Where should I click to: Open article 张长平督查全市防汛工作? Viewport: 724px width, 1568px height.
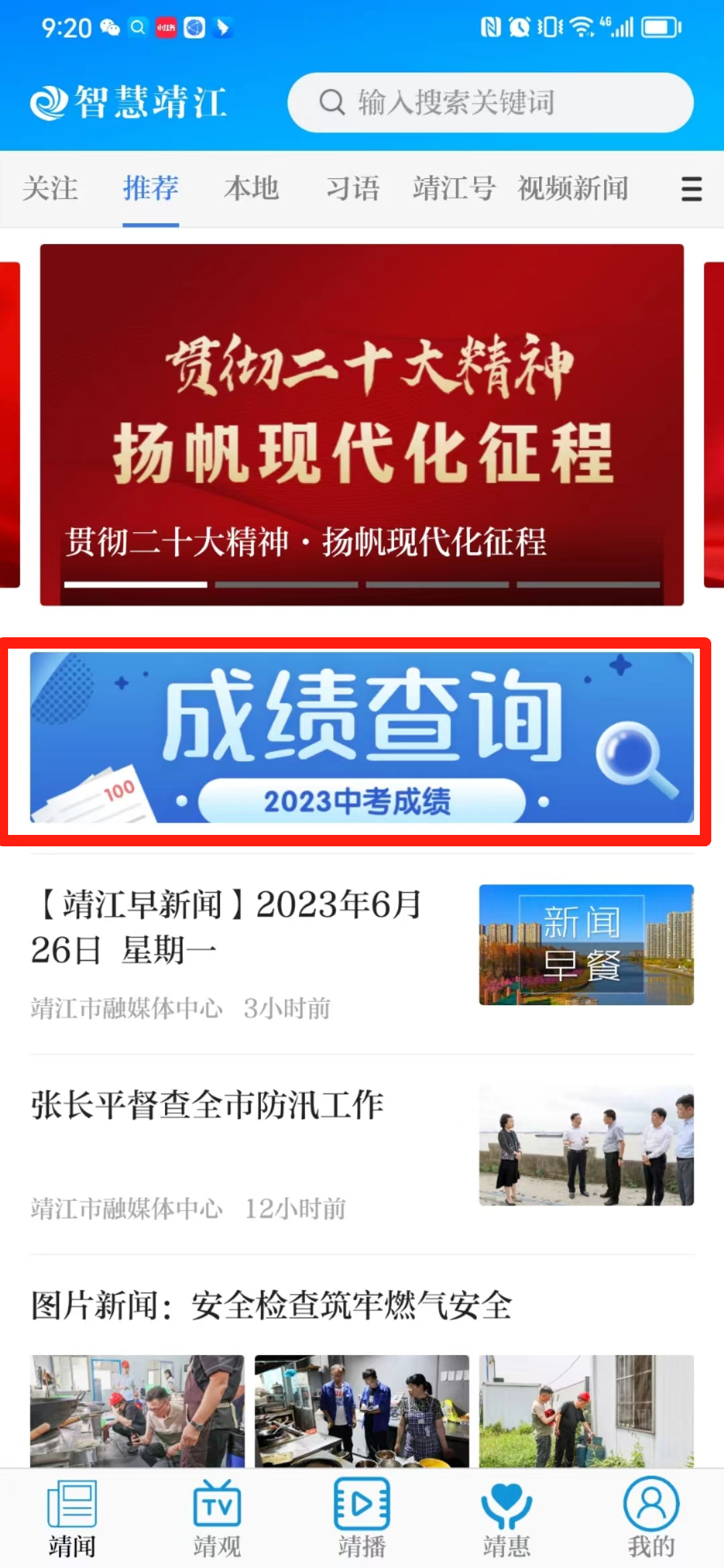[208, 1106]
